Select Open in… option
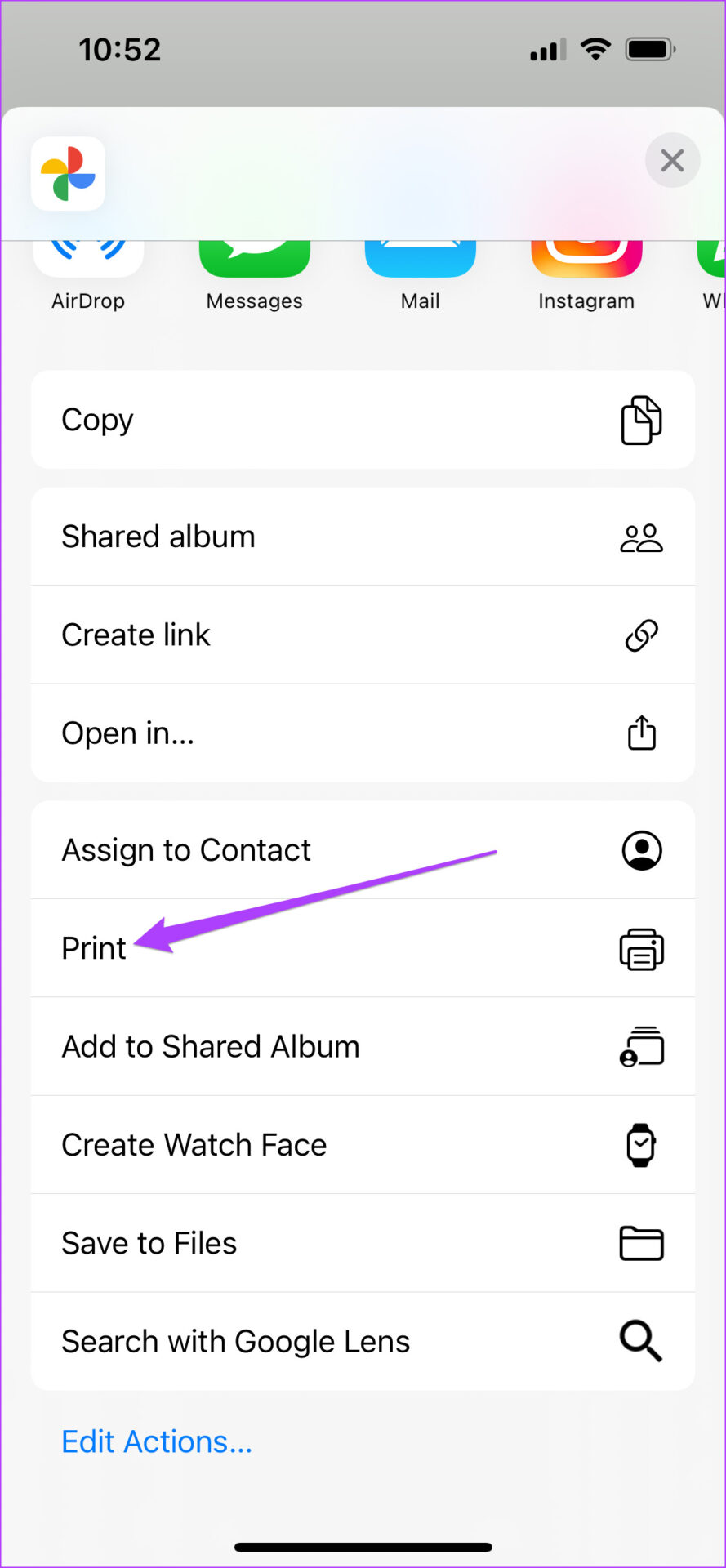This screenshot has height=1568, width=726. pyautogui.click(x=363, y=733)
